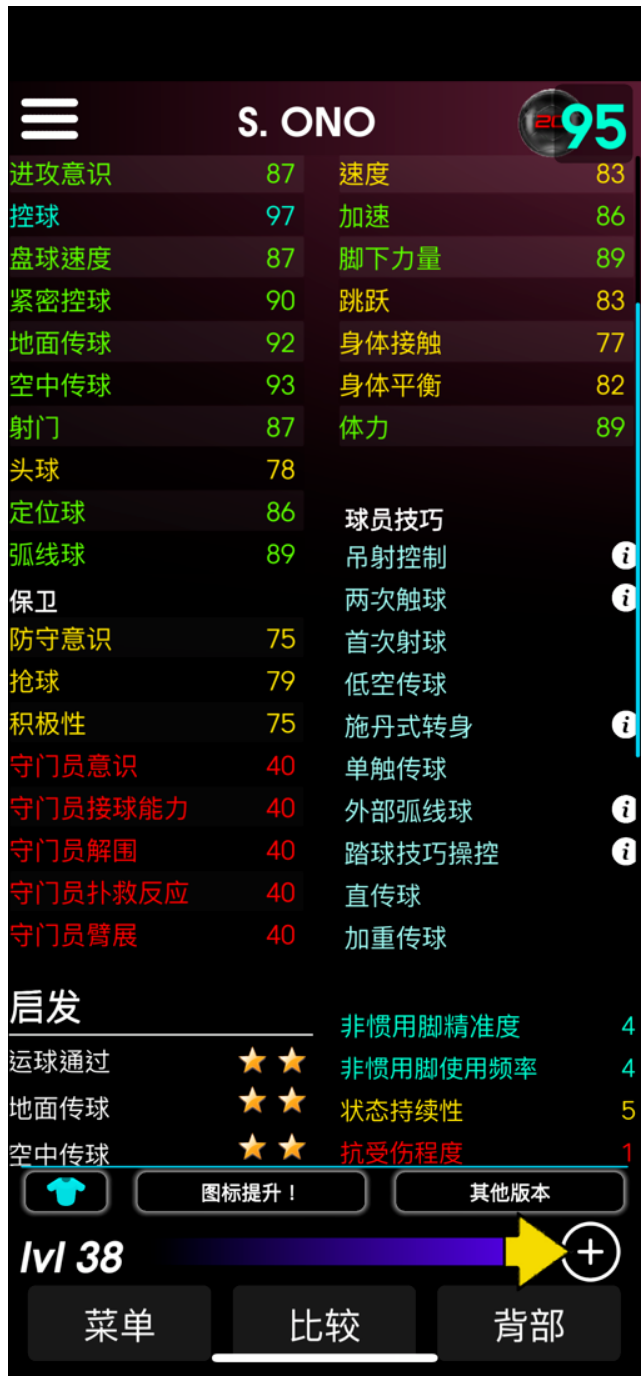Open the hamburger menu

click(x=49, y=120)
